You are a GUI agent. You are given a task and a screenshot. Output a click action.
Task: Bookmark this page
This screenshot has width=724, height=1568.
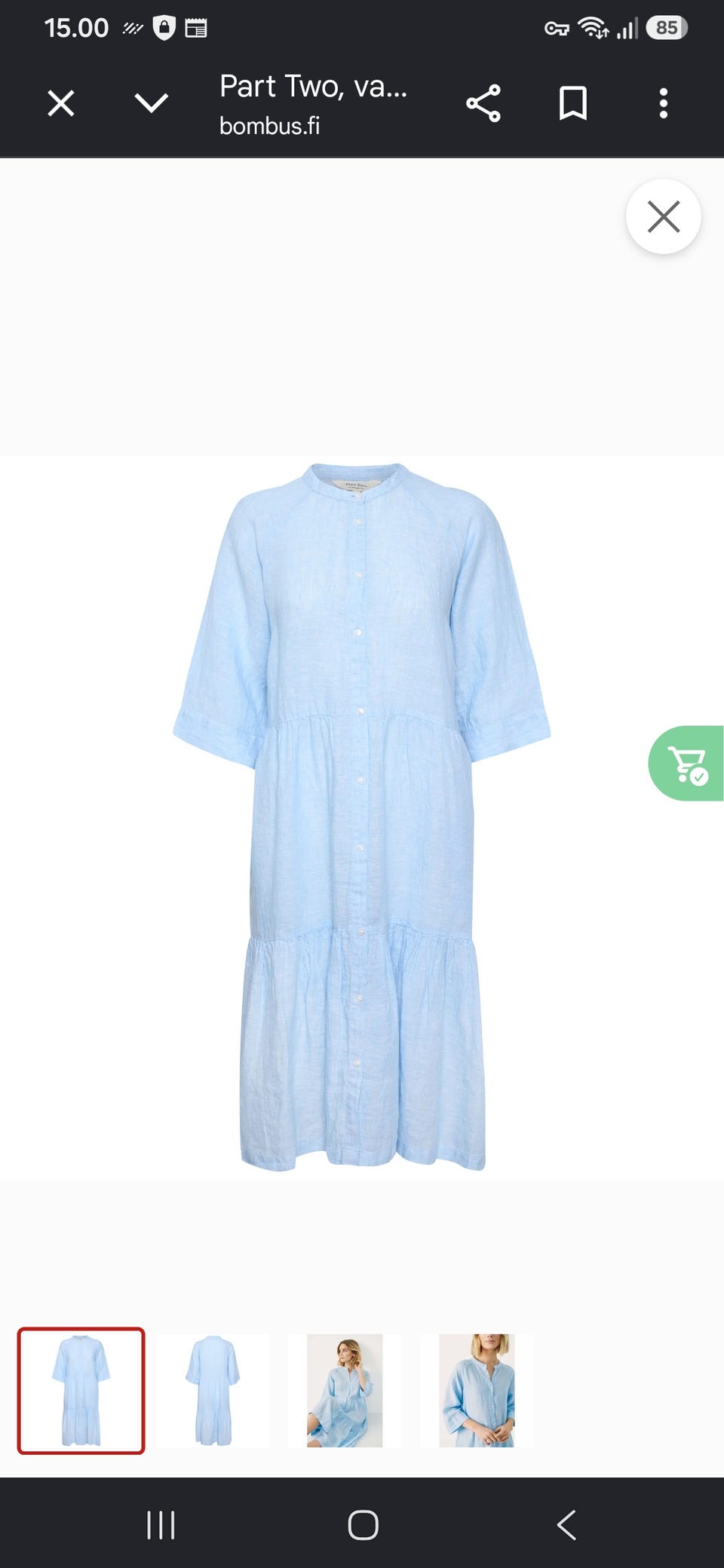(573, 103)
